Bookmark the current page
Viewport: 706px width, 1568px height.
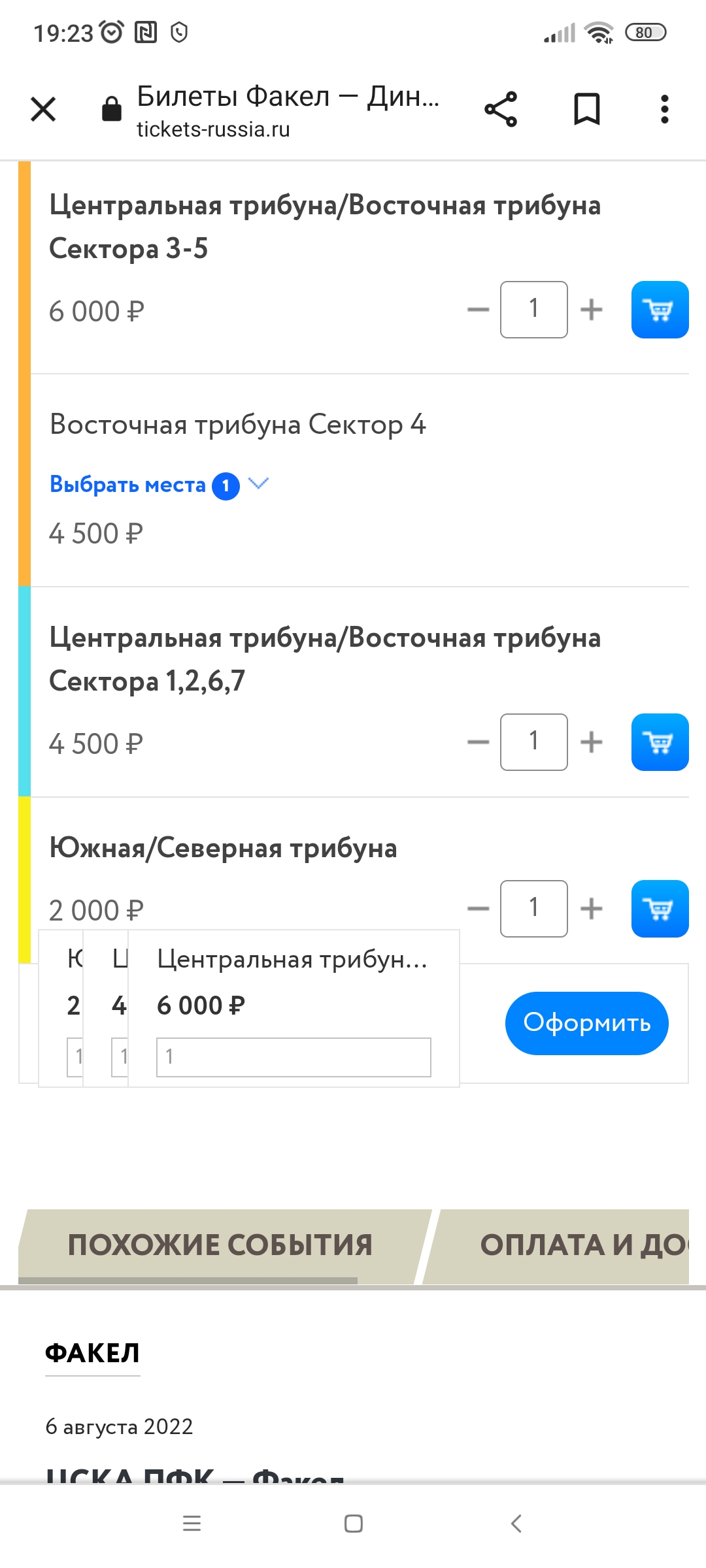586,109
